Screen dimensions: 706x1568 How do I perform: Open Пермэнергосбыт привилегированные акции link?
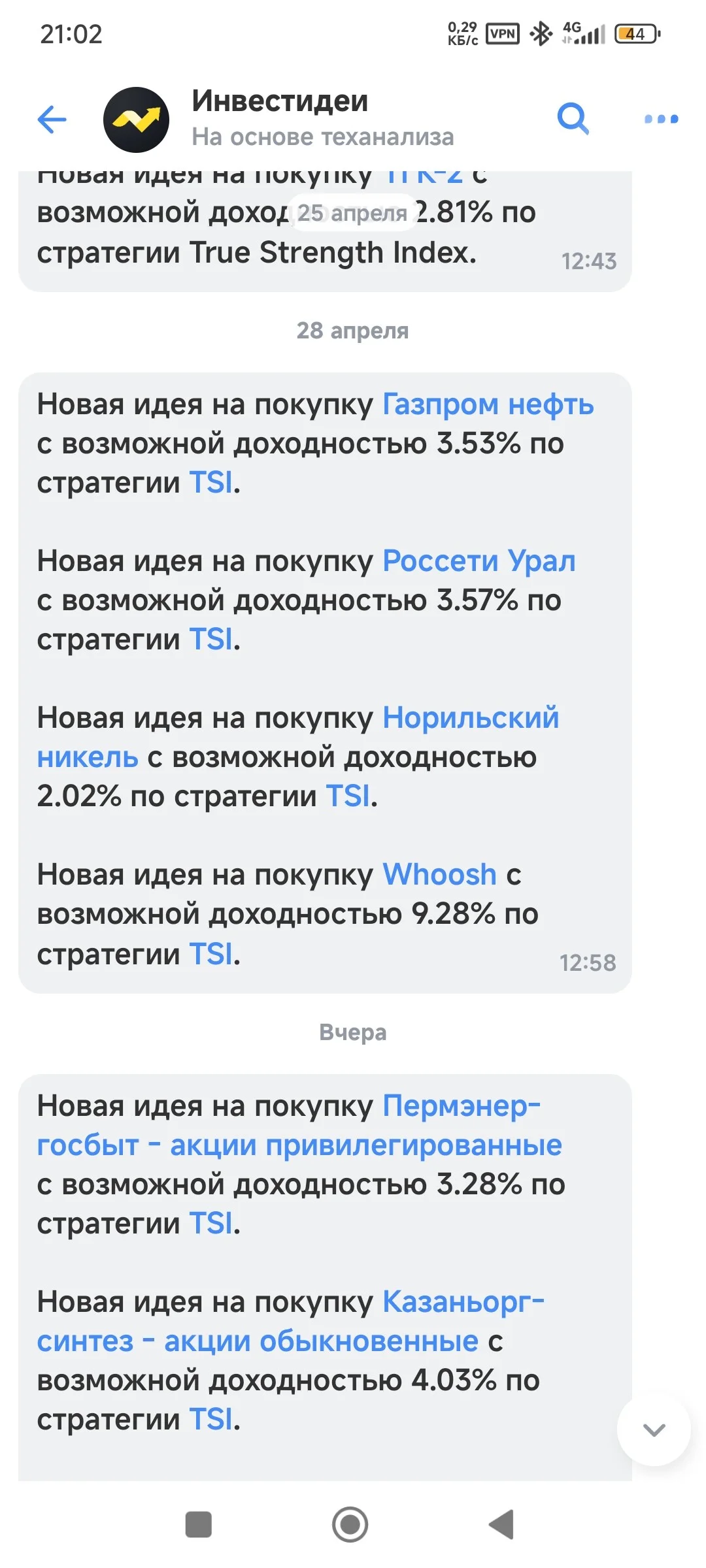(x=299, y=1125)
